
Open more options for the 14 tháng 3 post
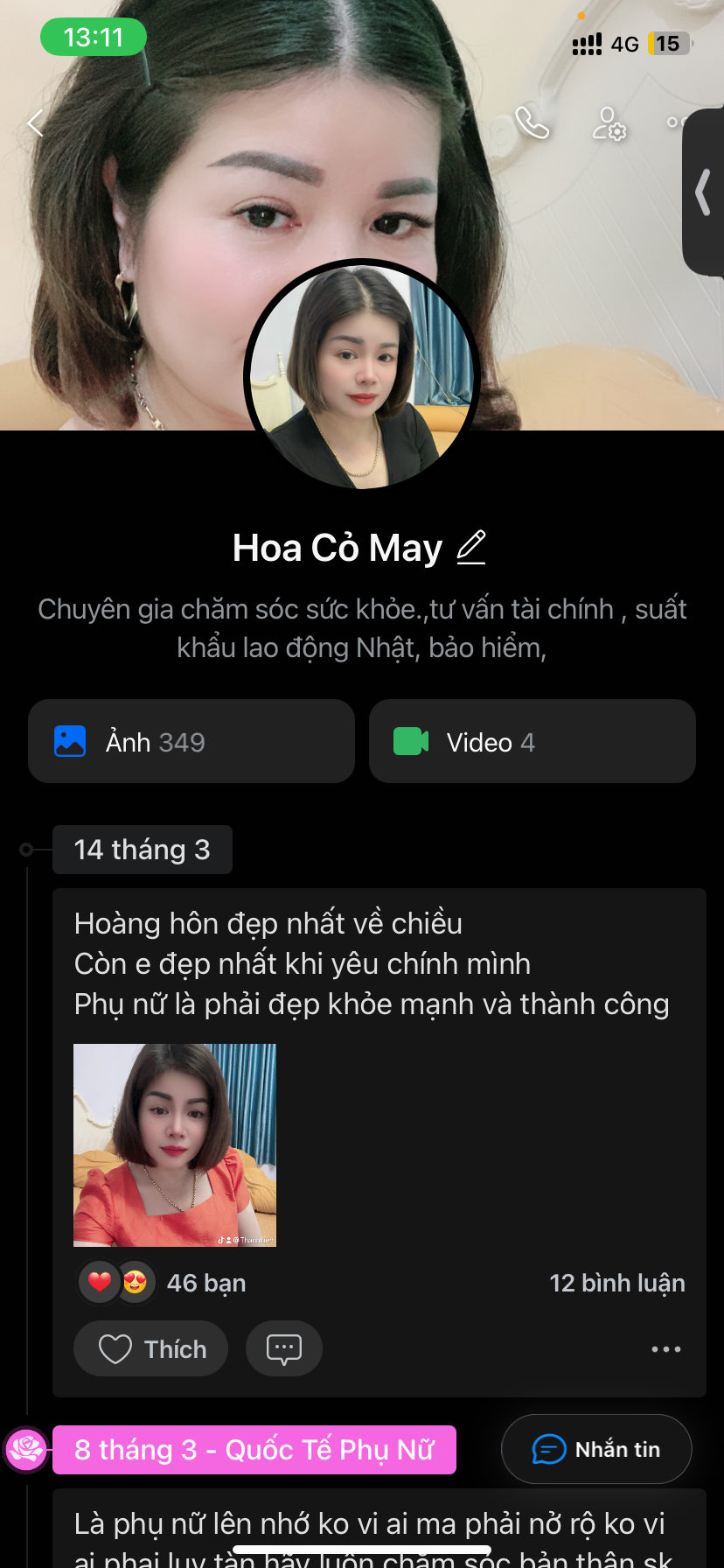(x=665, y=1349)
